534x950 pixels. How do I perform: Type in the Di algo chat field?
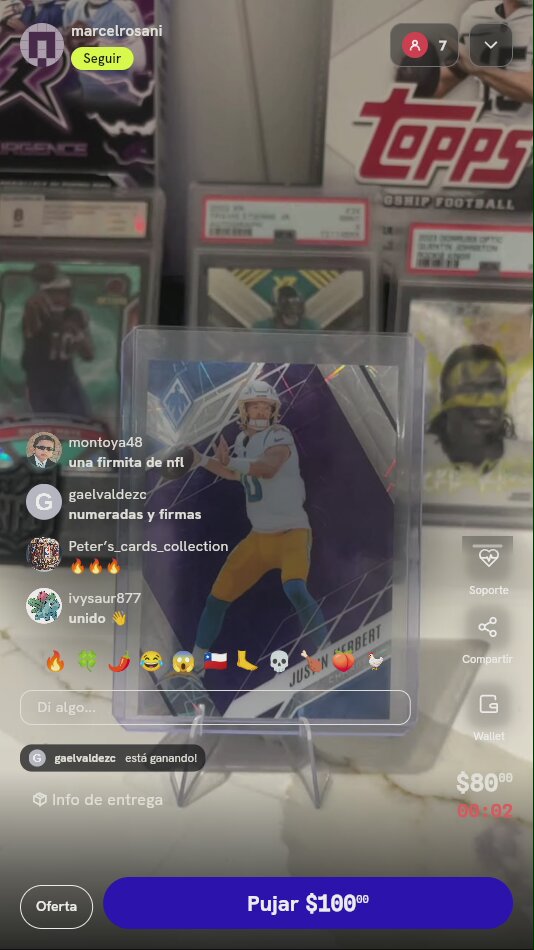pyautogui.click(x=215, y=707)
